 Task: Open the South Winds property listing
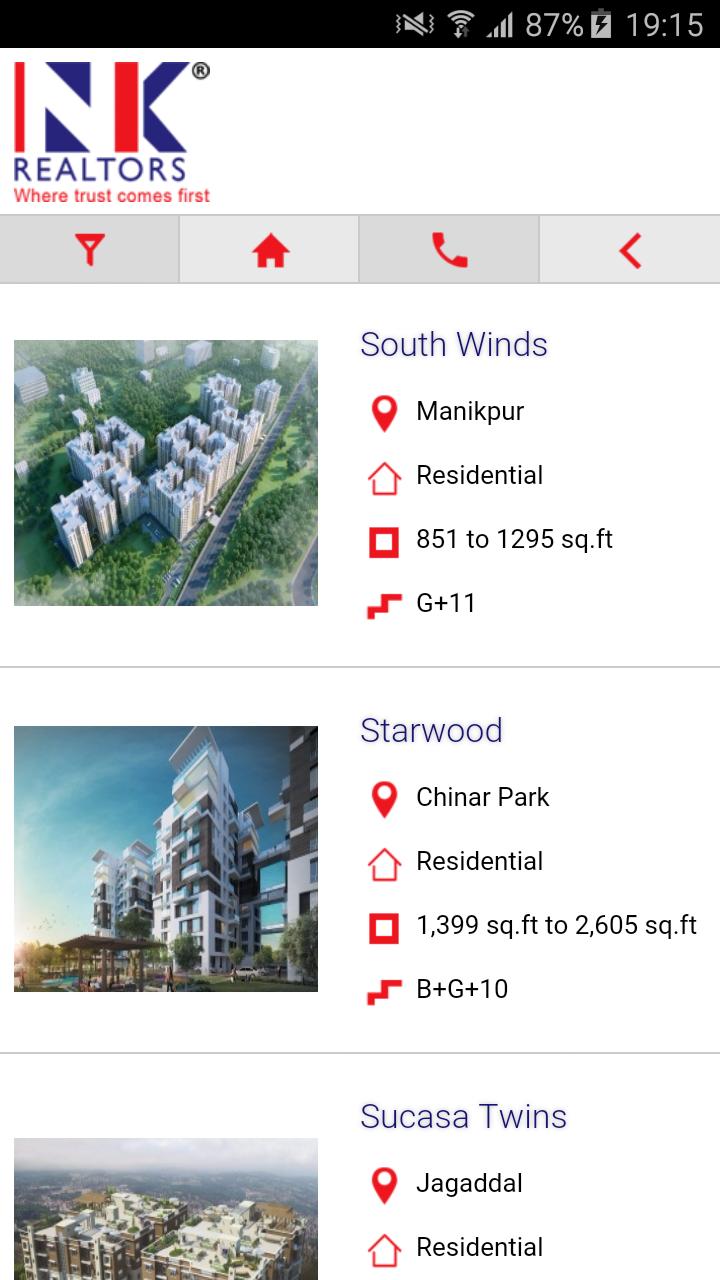click(x=453, y=345)
